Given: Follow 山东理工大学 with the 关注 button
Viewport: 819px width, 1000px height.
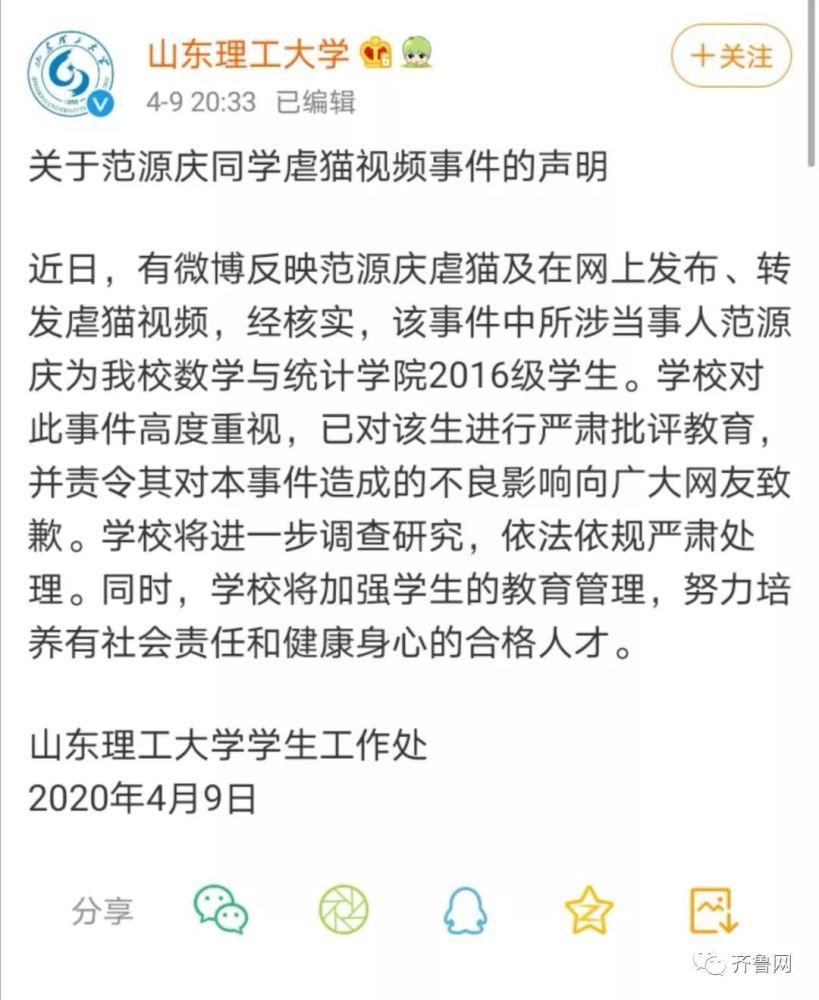Looking at the screenshot, I should [731, 56].
